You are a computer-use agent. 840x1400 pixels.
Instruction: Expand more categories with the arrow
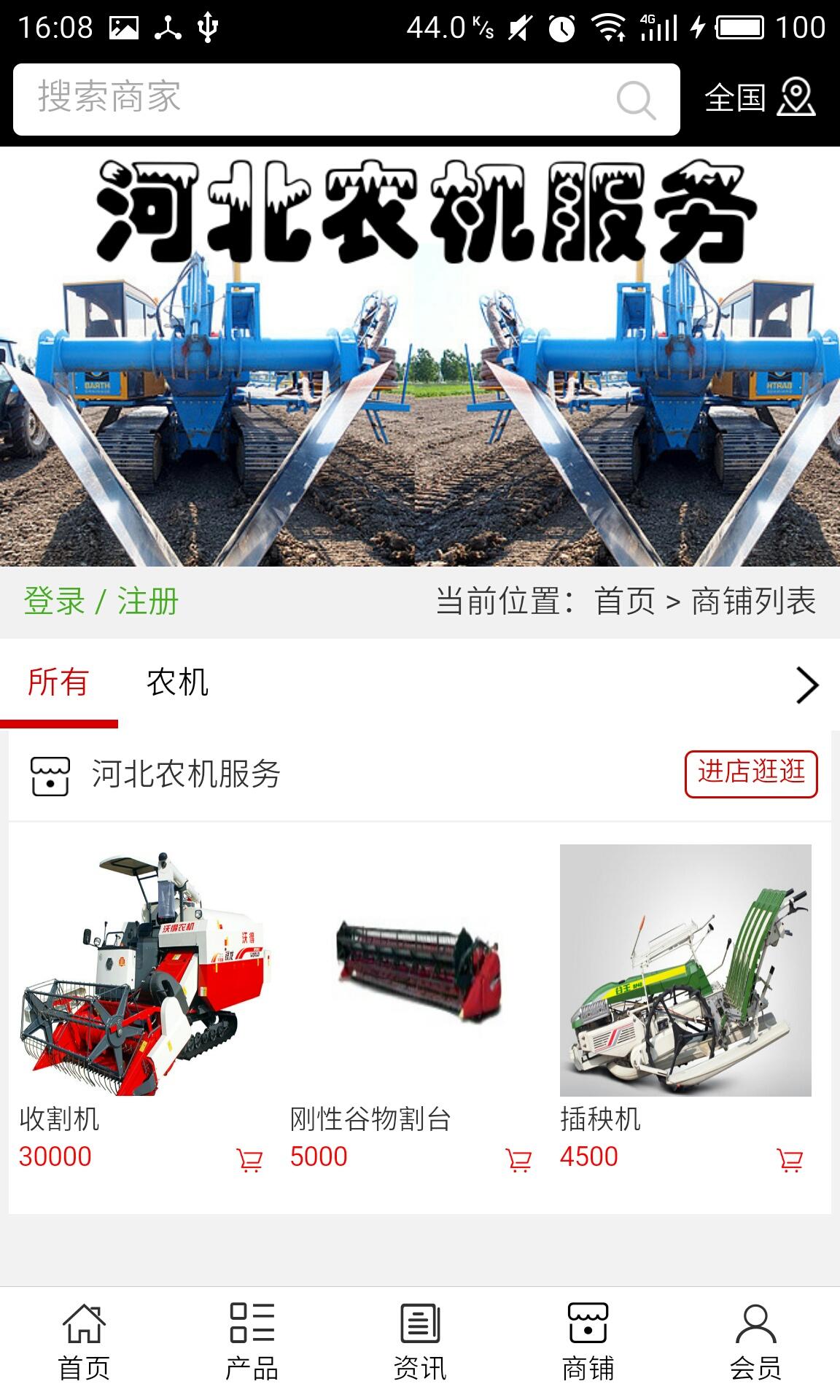pyautogui.click(x=806, y=685)
